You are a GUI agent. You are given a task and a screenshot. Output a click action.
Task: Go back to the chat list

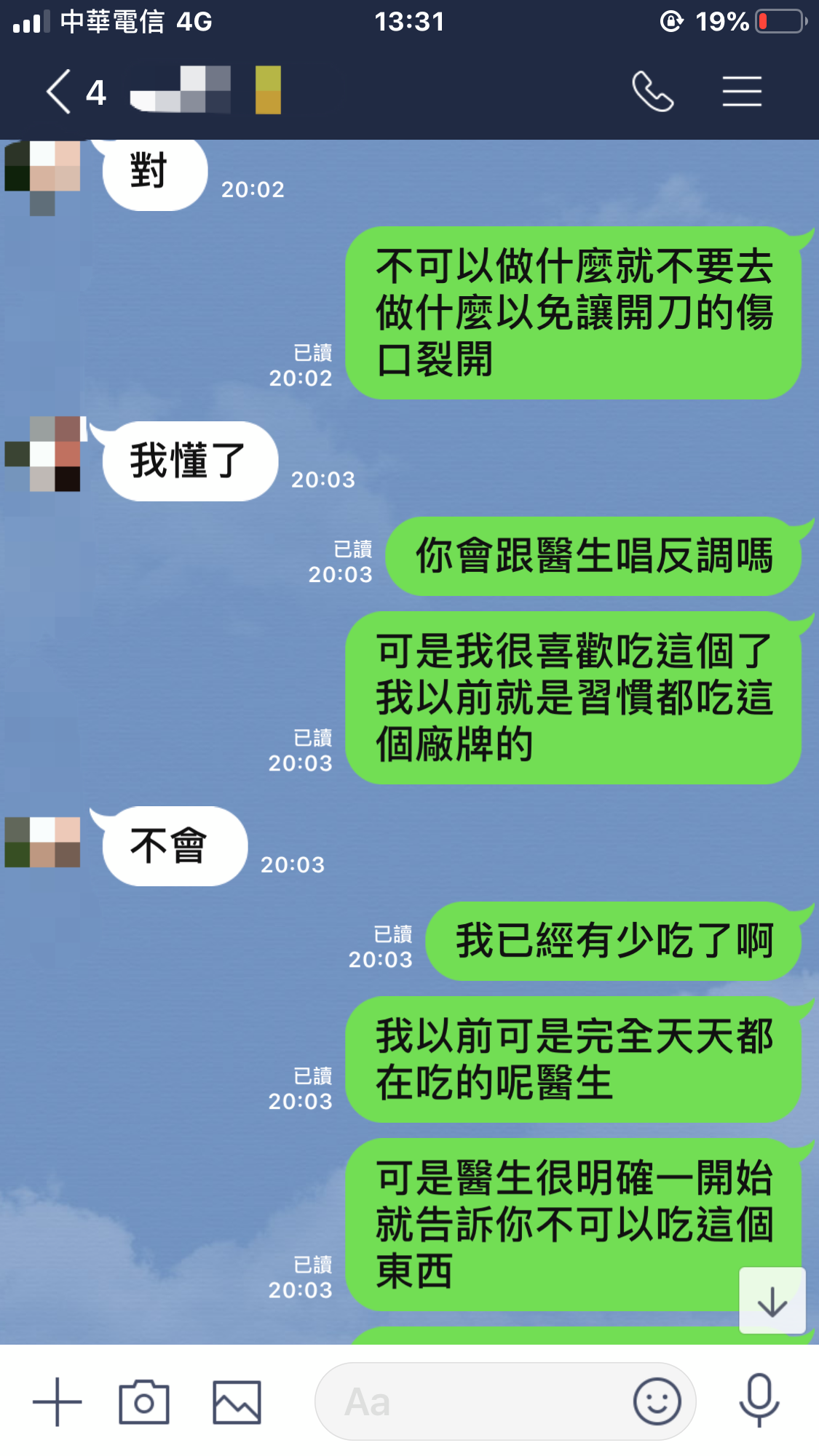60,92
